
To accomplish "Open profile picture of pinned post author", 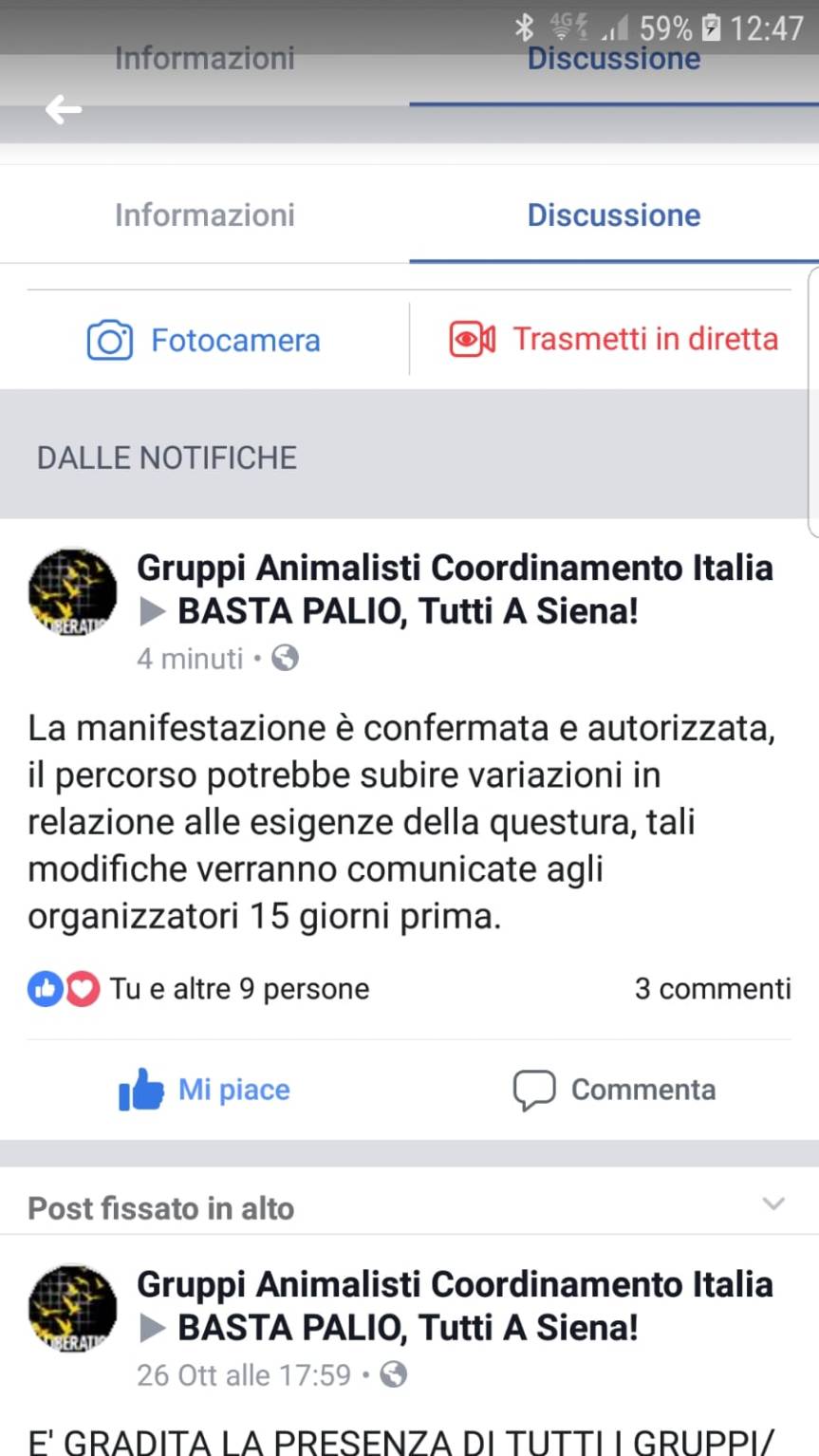I will 72,1309.
